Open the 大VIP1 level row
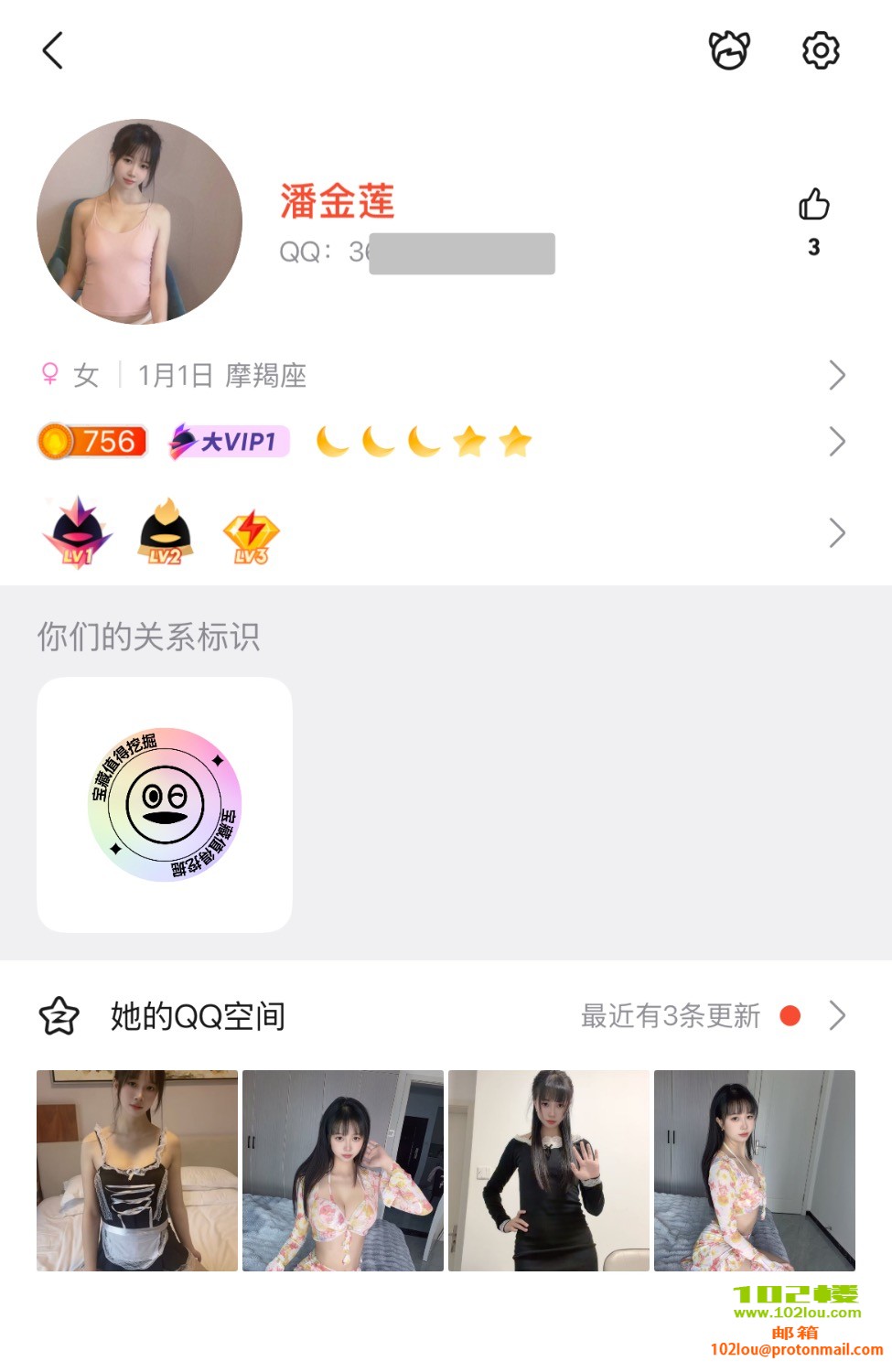The image size is (892, 1372). tap(439, 442)
